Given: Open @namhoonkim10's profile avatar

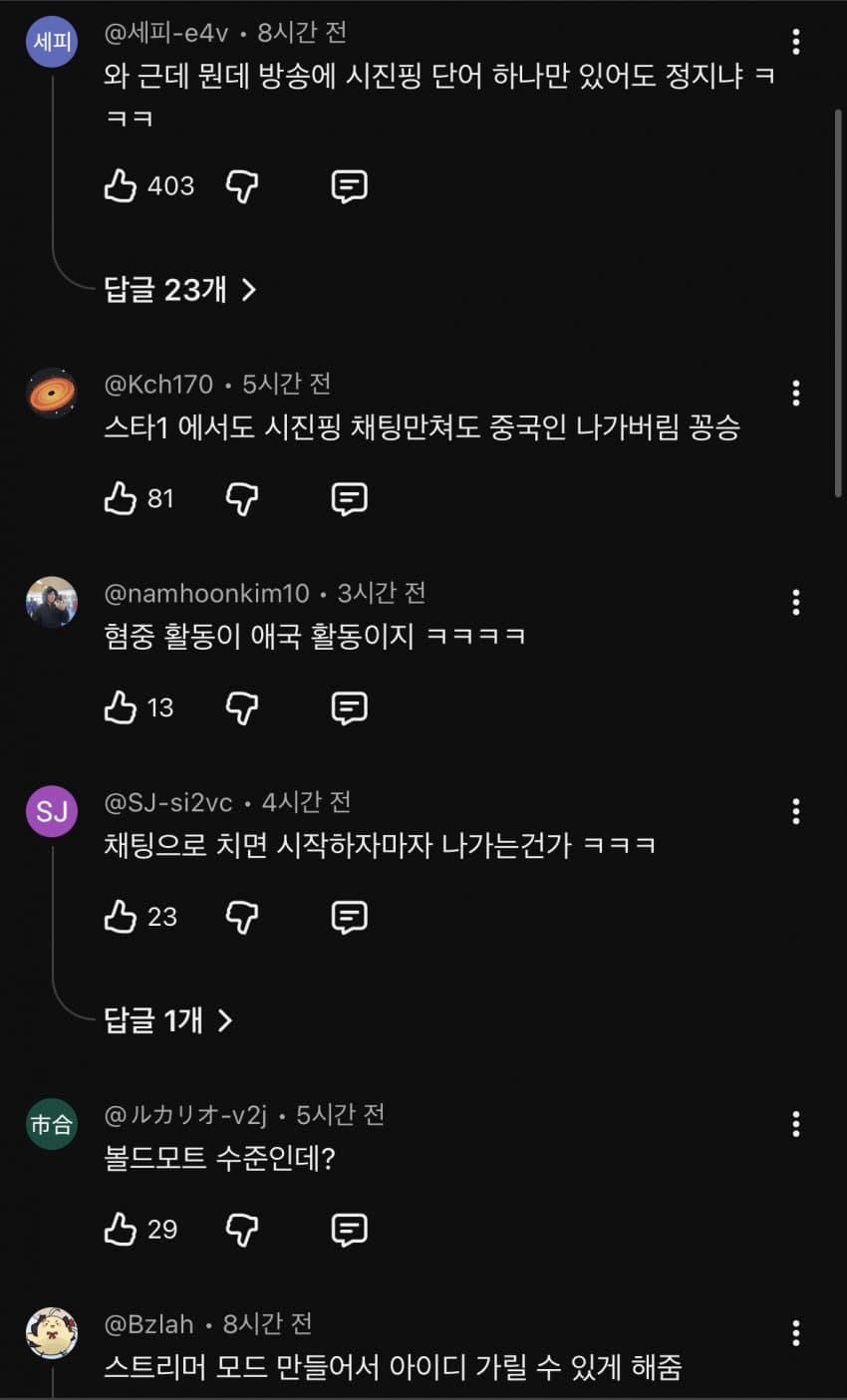Looking at the screenshot, I should (x=52, y=602).
